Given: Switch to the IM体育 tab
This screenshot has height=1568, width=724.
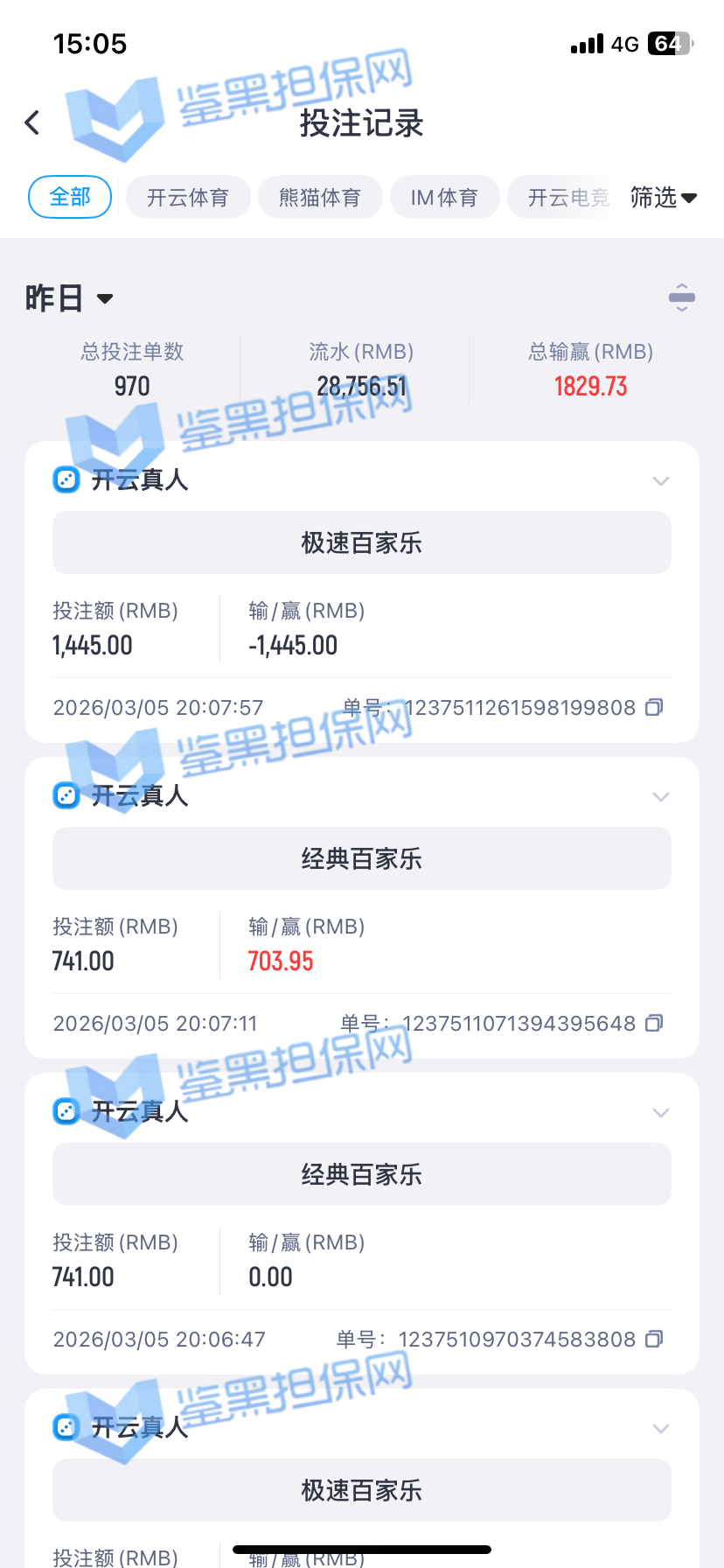Looking at the screenshot, I should tap(444, 197).
